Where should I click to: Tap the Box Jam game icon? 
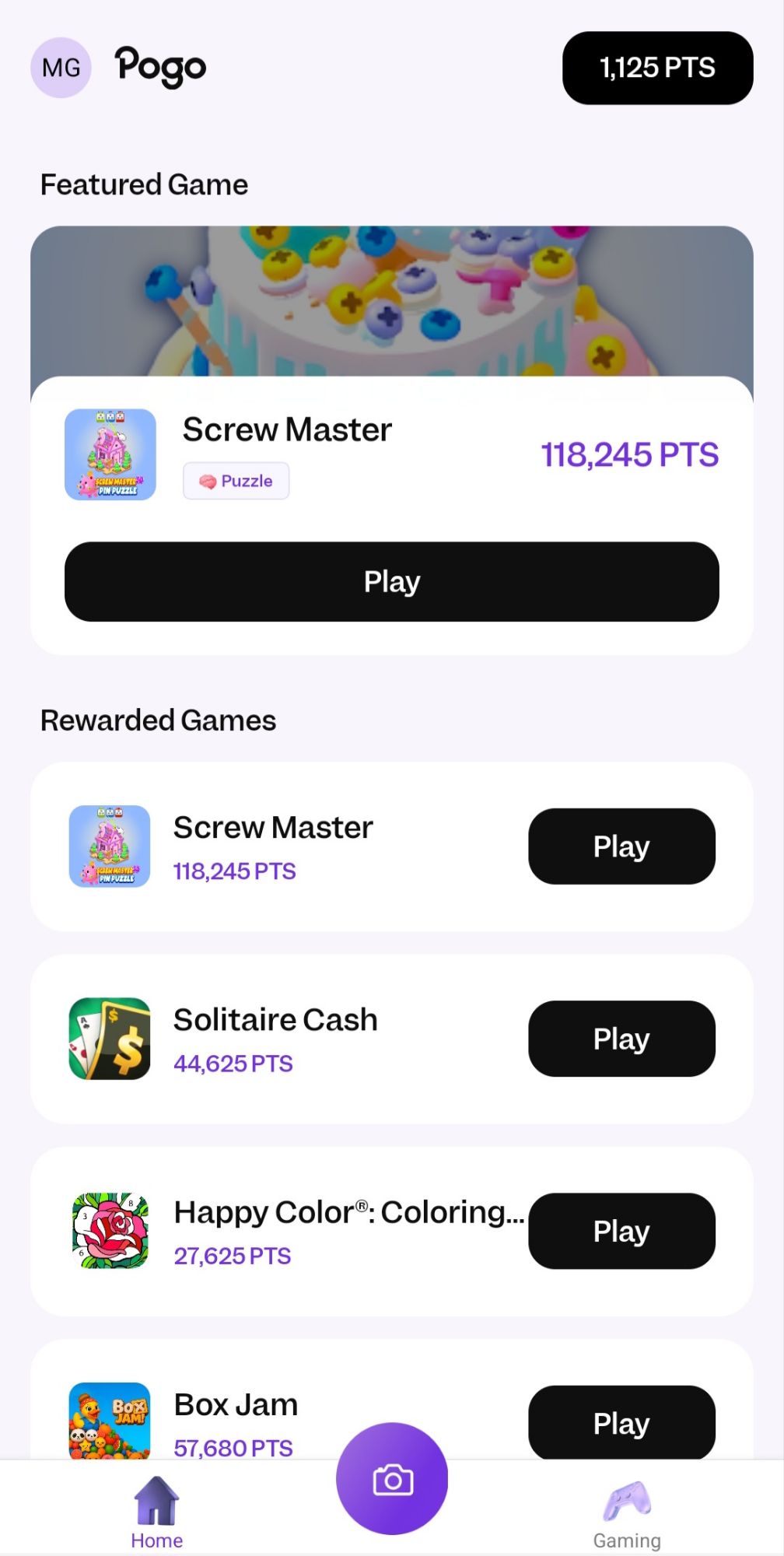[109, 1421]
